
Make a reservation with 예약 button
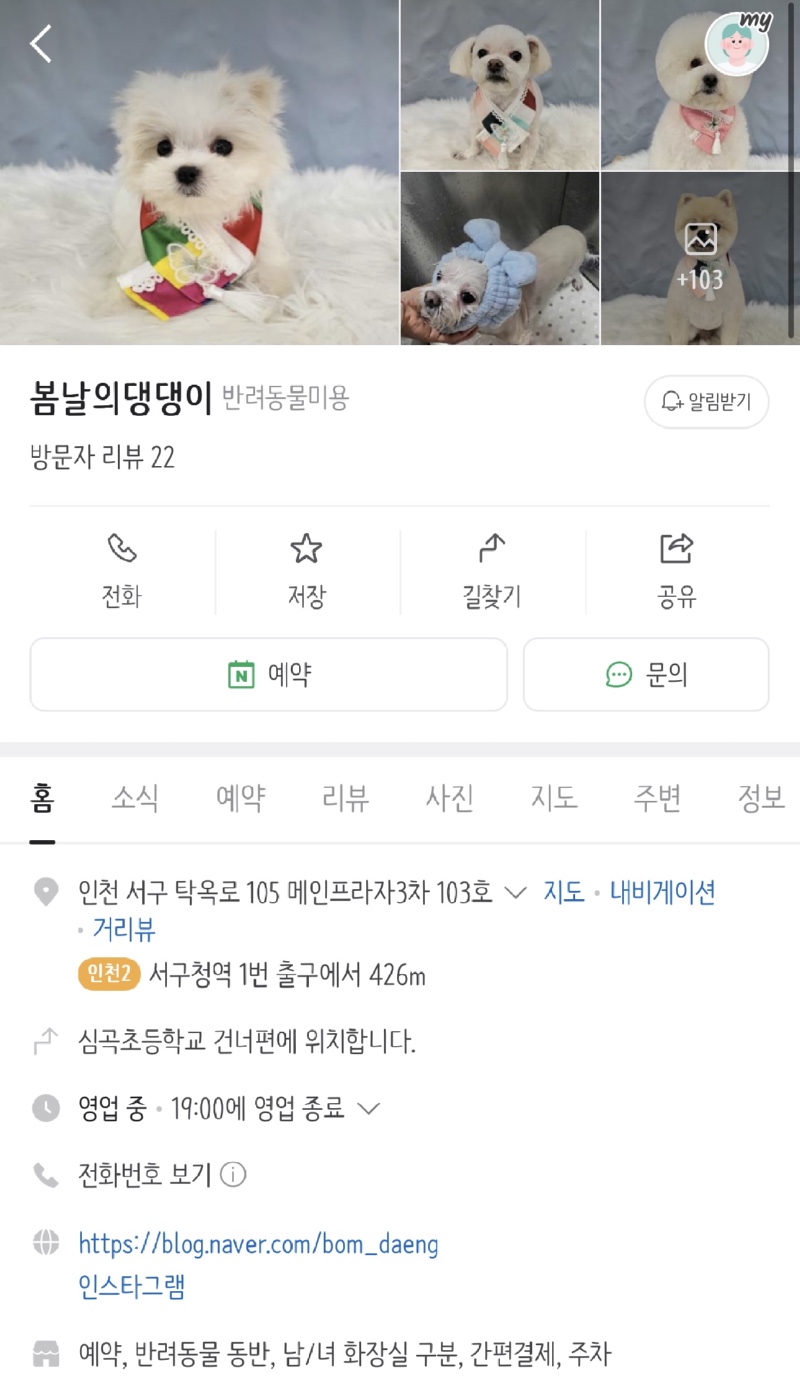(269, 675)
